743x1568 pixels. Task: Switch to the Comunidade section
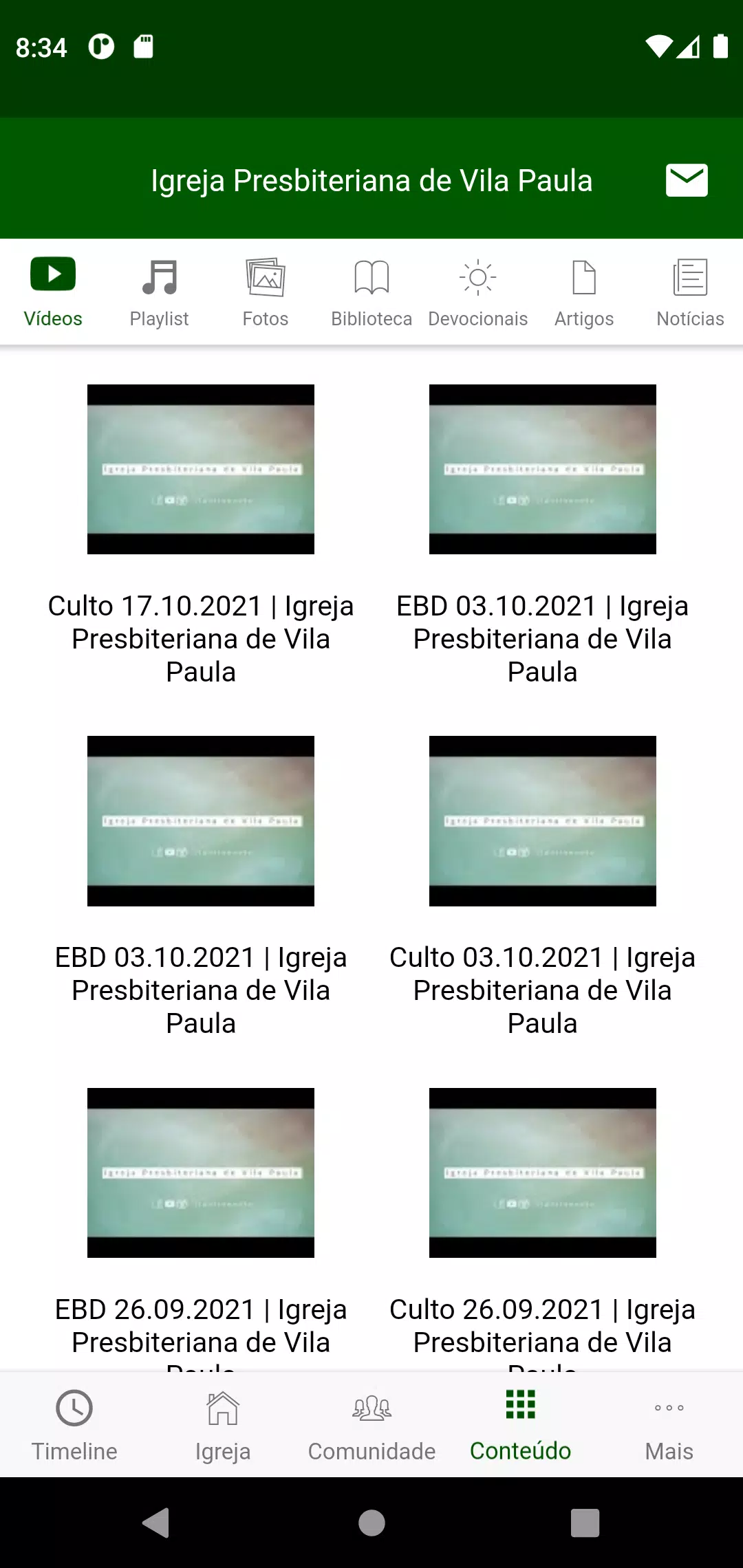(x=371, y=1424)
